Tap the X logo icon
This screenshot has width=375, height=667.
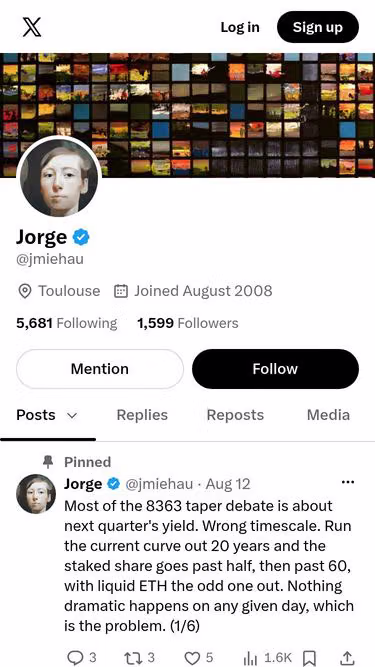click(31, 27)
